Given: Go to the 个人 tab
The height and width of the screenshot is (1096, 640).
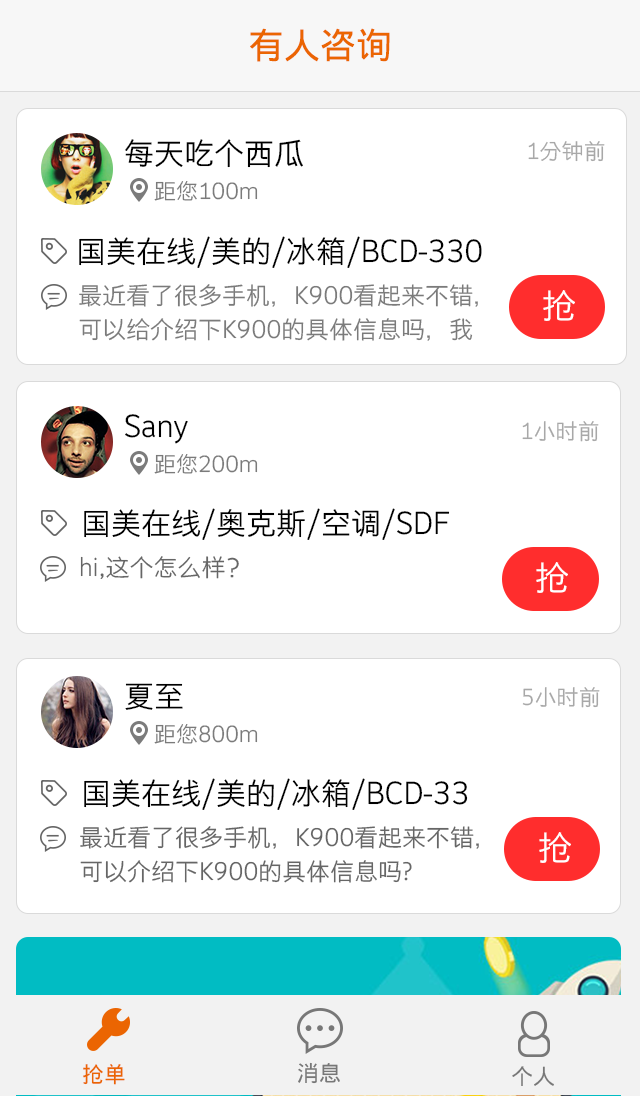Looking at the screenshot, I should point(533,1048).
